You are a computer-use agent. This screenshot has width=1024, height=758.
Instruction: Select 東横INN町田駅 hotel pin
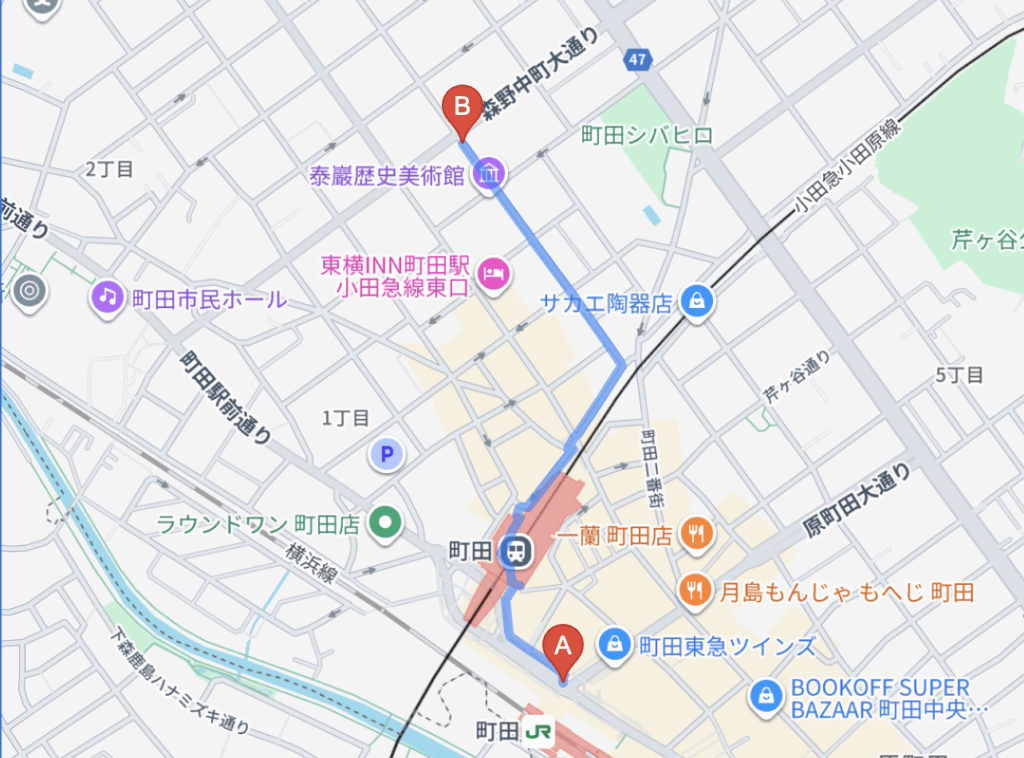tap(493, 270)
